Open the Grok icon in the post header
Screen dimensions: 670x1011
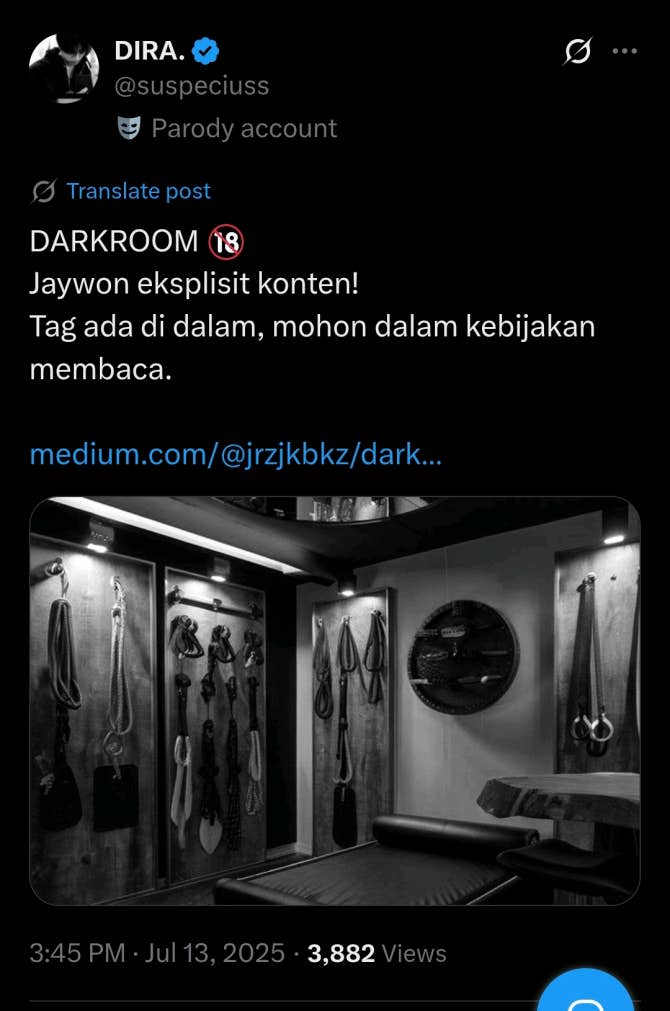pos(578,50)
